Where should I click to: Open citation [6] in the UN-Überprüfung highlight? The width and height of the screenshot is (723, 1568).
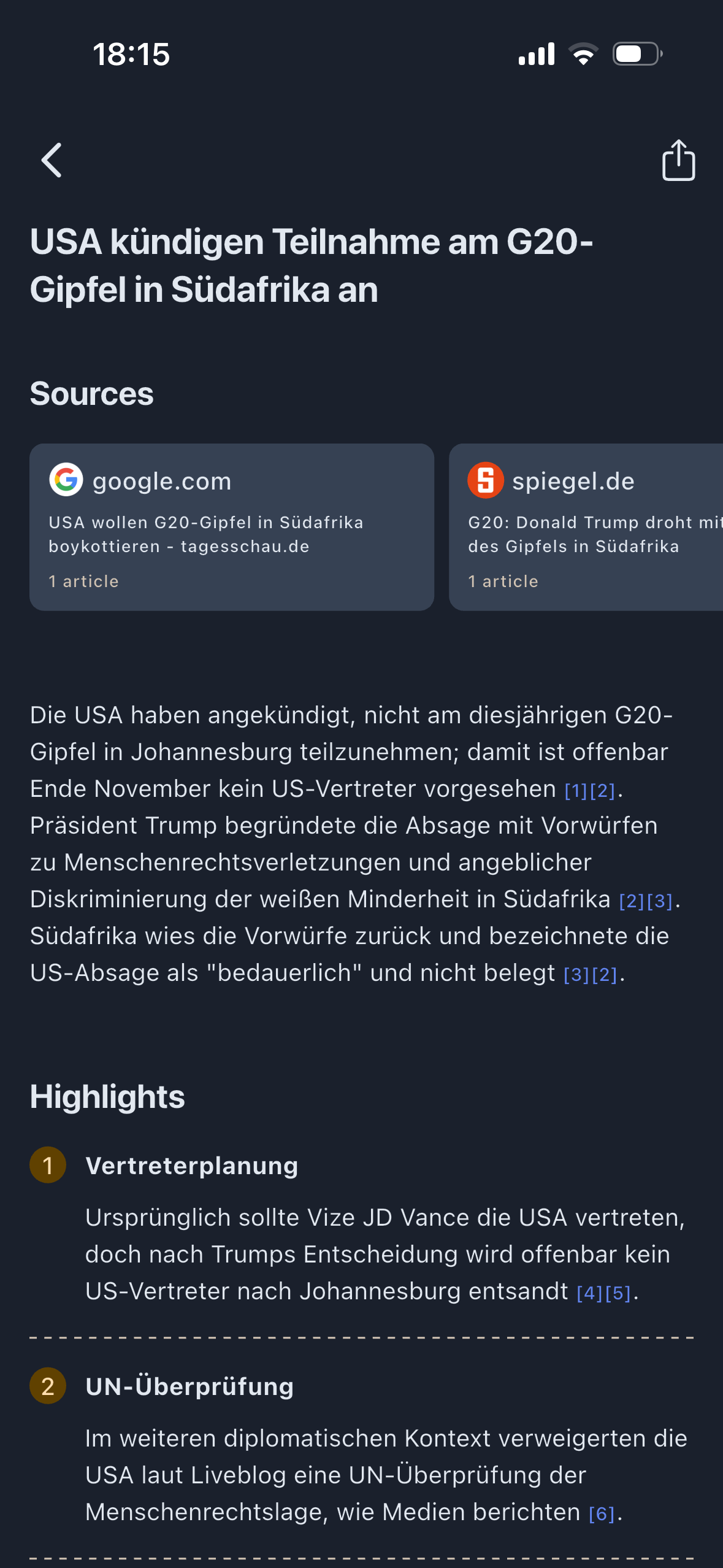(x=601, y=1514)
